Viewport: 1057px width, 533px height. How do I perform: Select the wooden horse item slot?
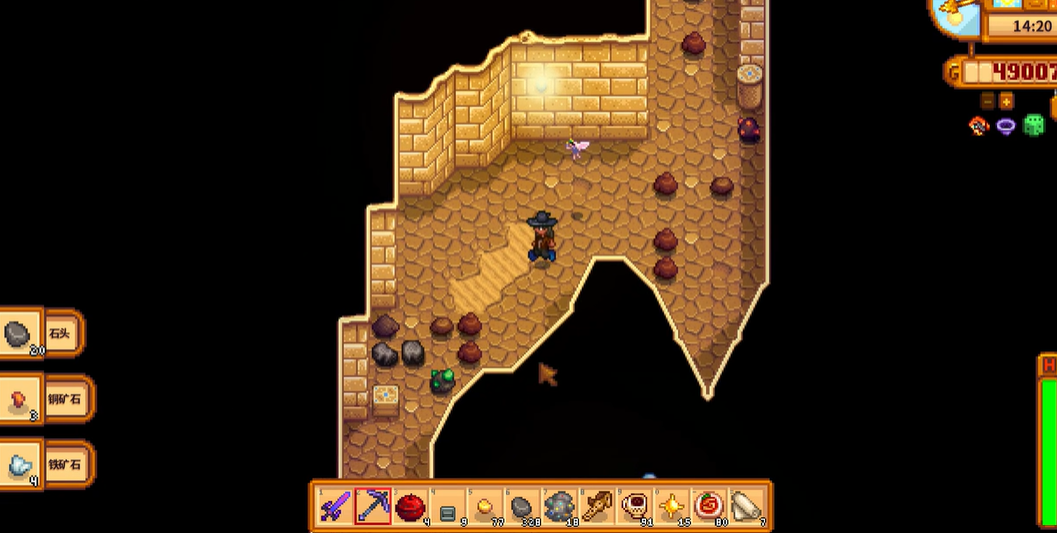point(597,507)
